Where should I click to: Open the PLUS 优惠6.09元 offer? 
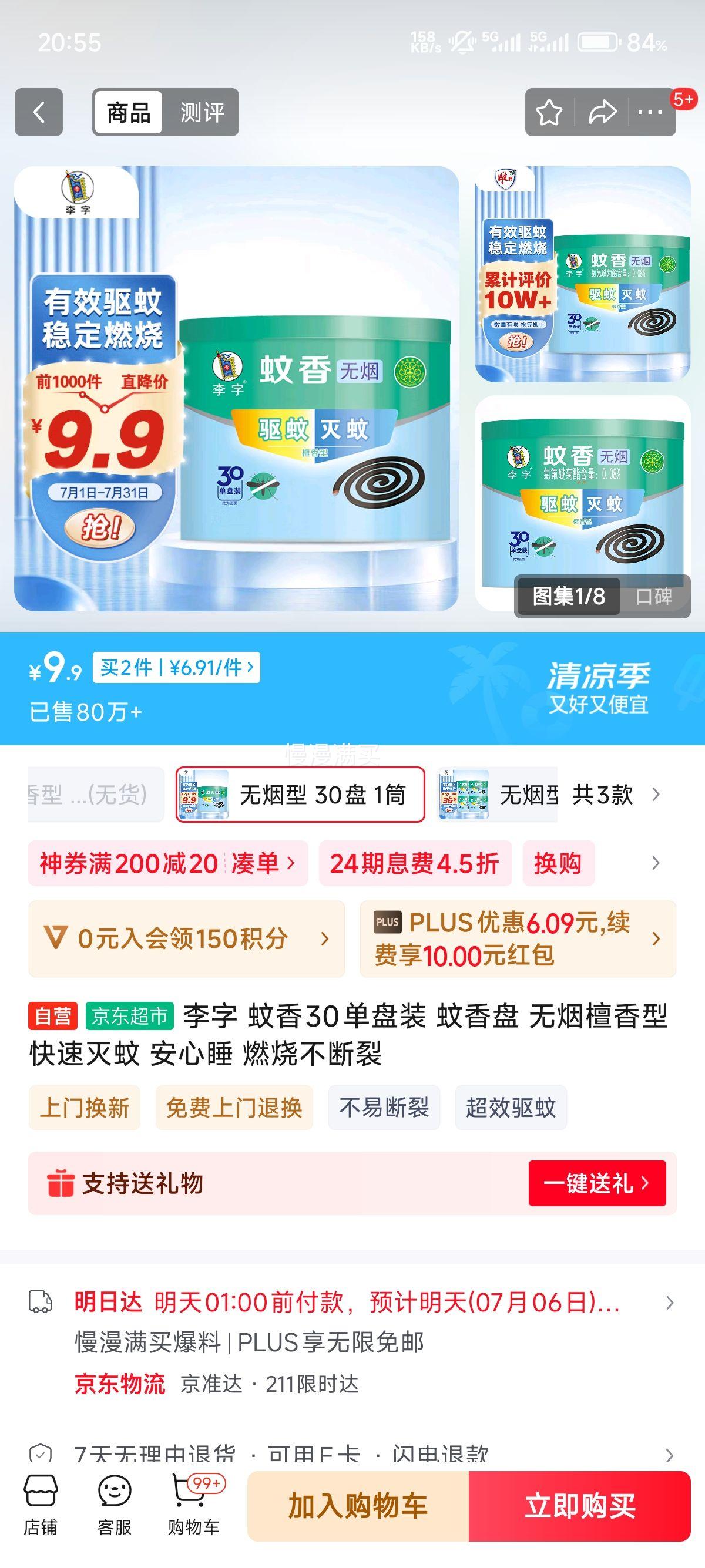click(x=517, y=938)
